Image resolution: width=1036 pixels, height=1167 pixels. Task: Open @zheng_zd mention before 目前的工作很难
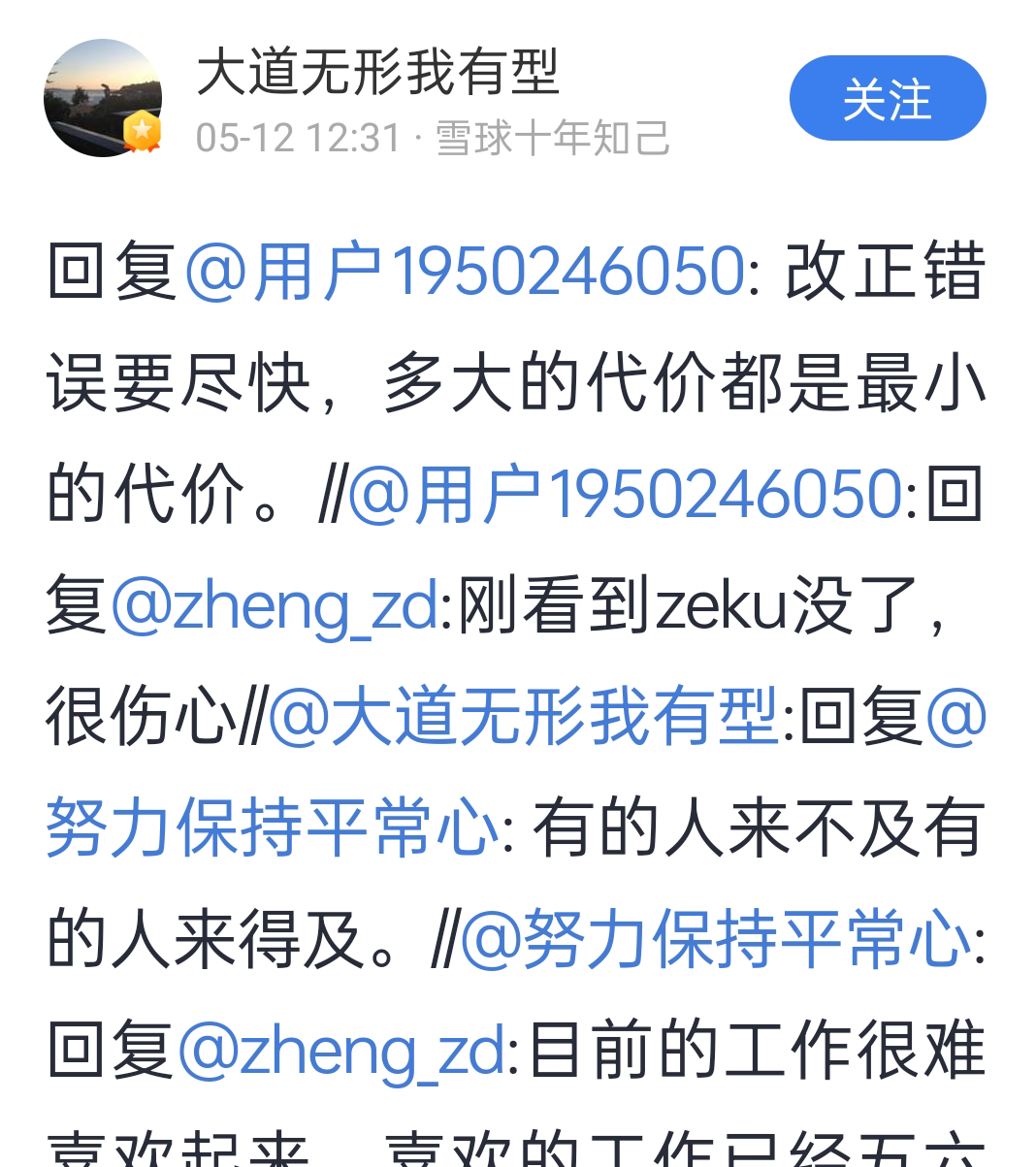(x=341, y=1052)
